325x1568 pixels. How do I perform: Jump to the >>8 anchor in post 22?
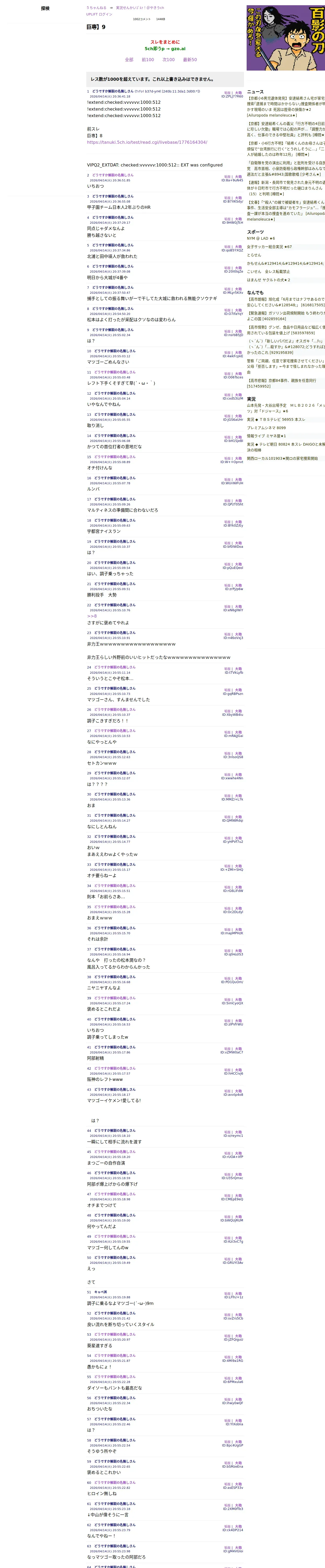[92, 616]
